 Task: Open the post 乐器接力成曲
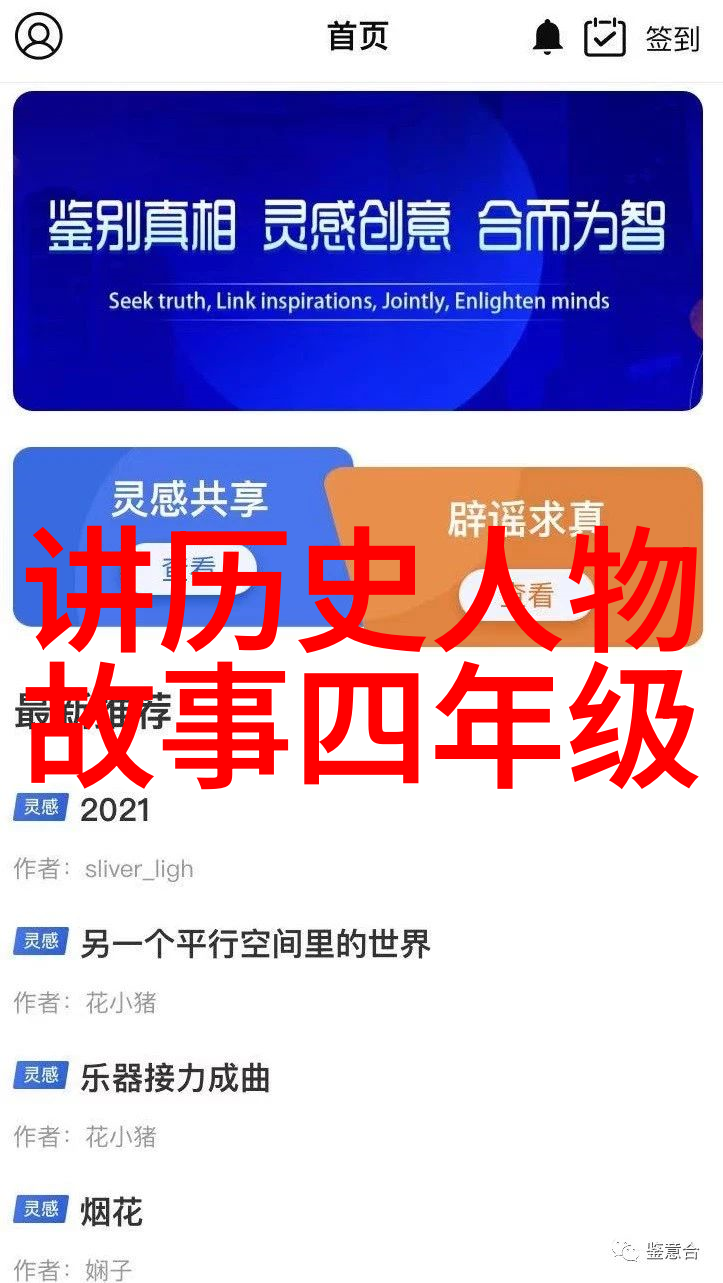175,1078
